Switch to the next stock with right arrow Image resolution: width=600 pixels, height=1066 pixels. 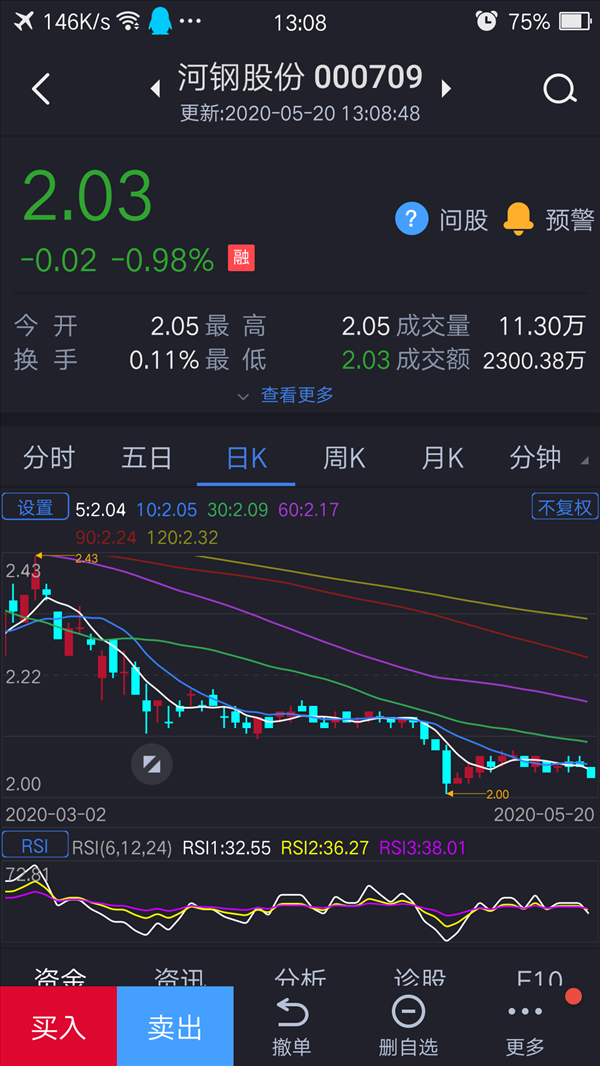(446, 89)
